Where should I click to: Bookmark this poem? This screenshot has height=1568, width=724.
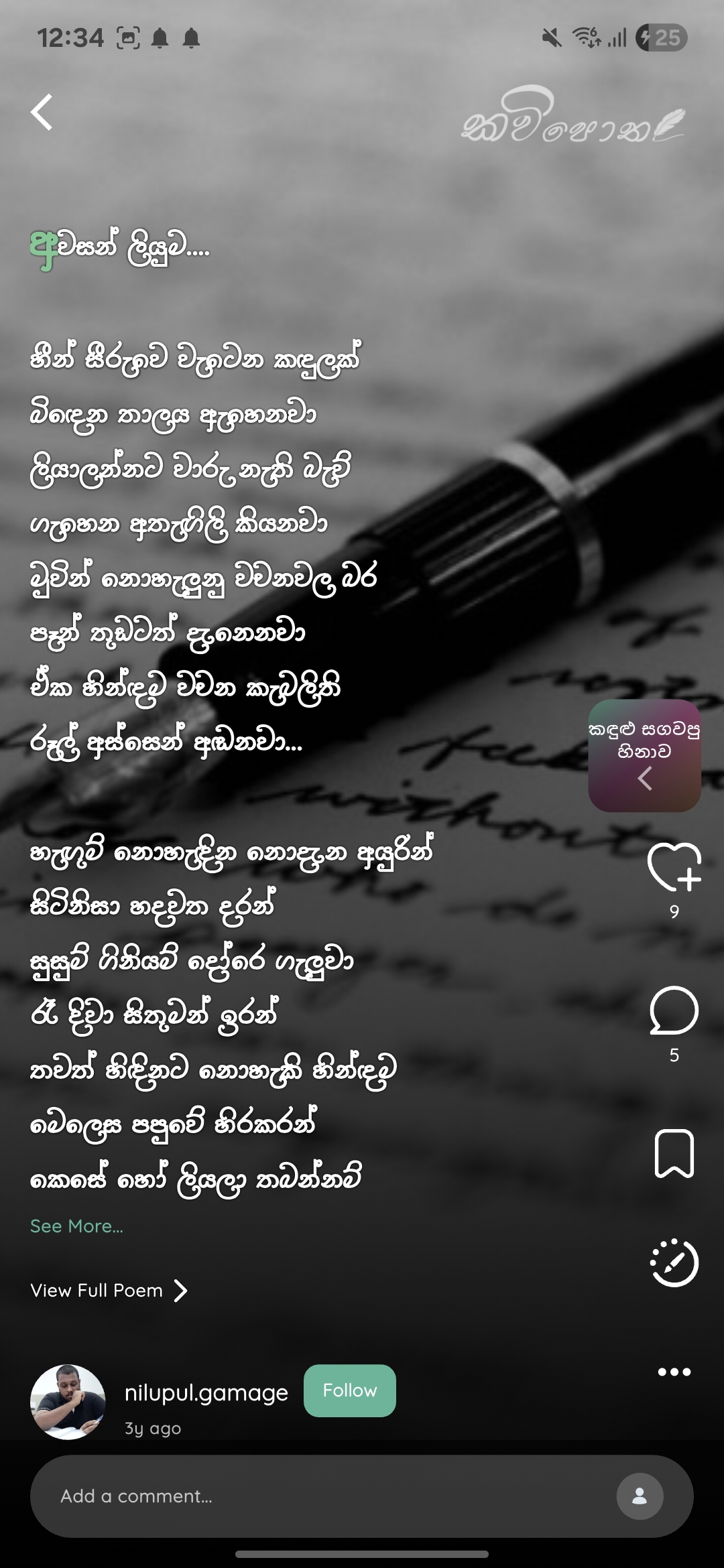[x=674, y=1153]
